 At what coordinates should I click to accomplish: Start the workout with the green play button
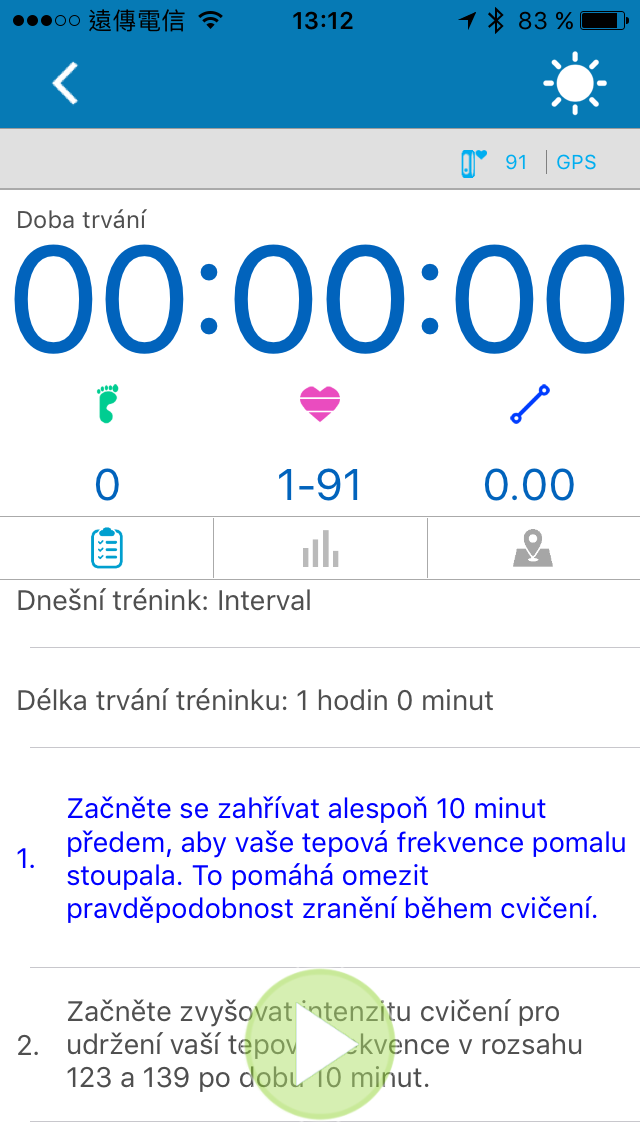[320, 1044]
